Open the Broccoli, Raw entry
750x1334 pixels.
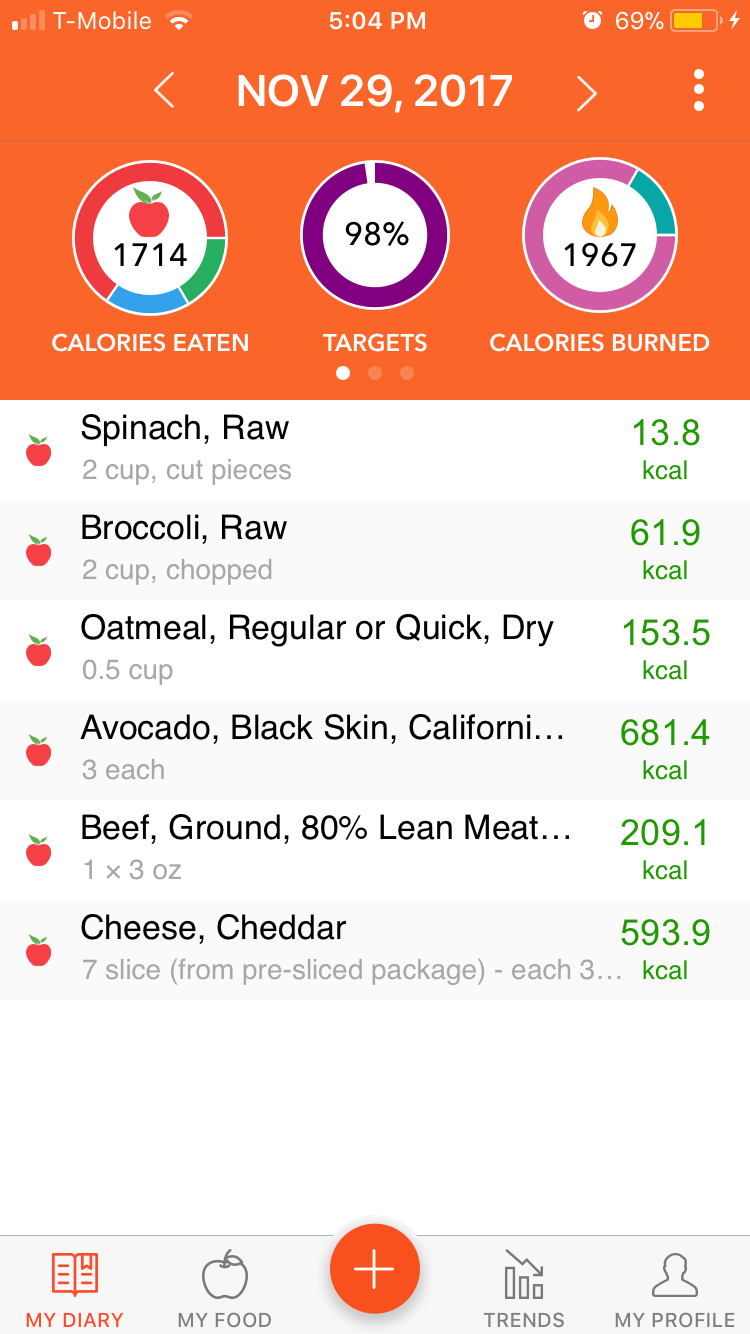tap(375, 550)
